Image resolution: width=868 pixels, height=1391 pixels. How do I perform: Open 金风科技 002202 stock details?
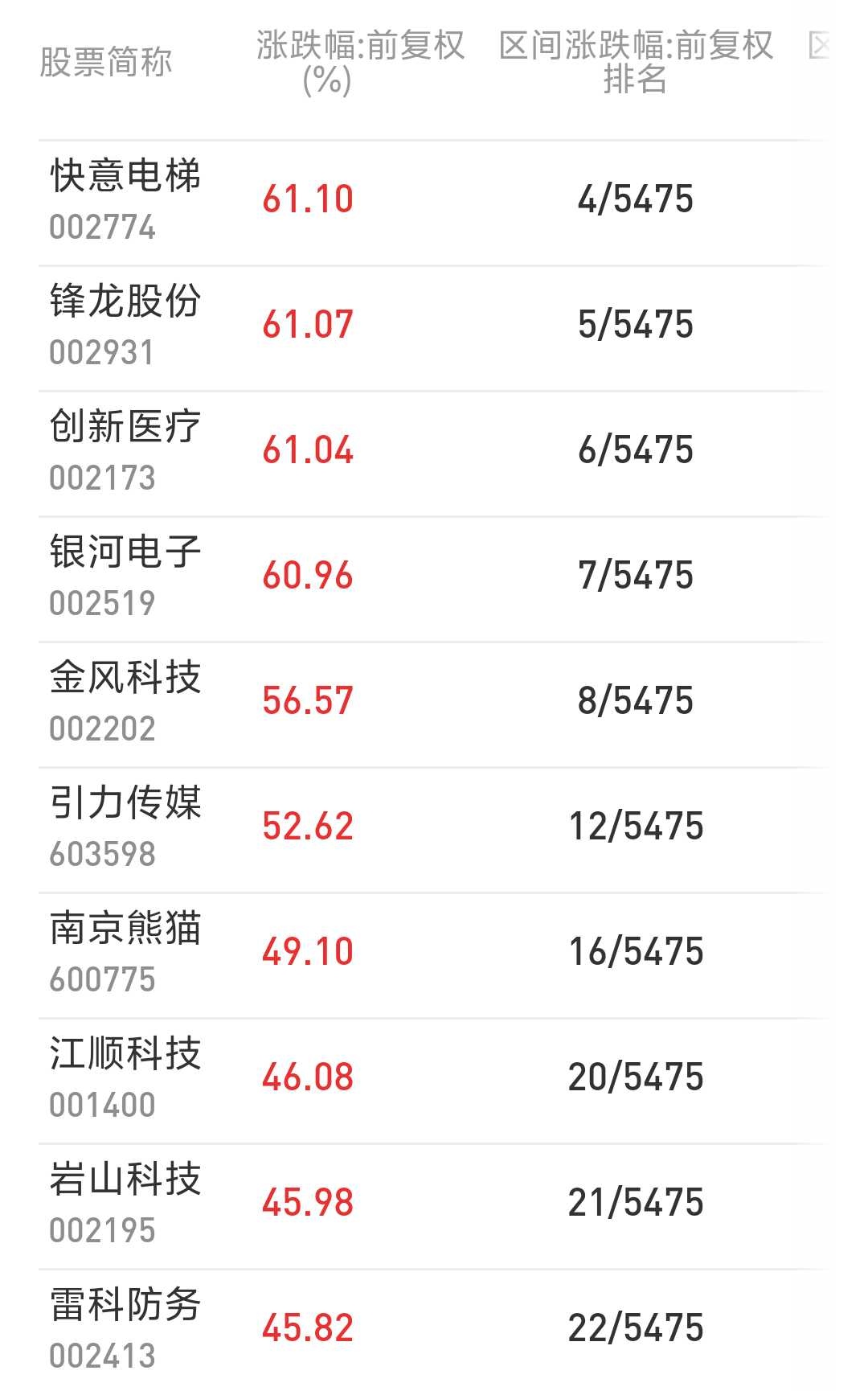432,705
